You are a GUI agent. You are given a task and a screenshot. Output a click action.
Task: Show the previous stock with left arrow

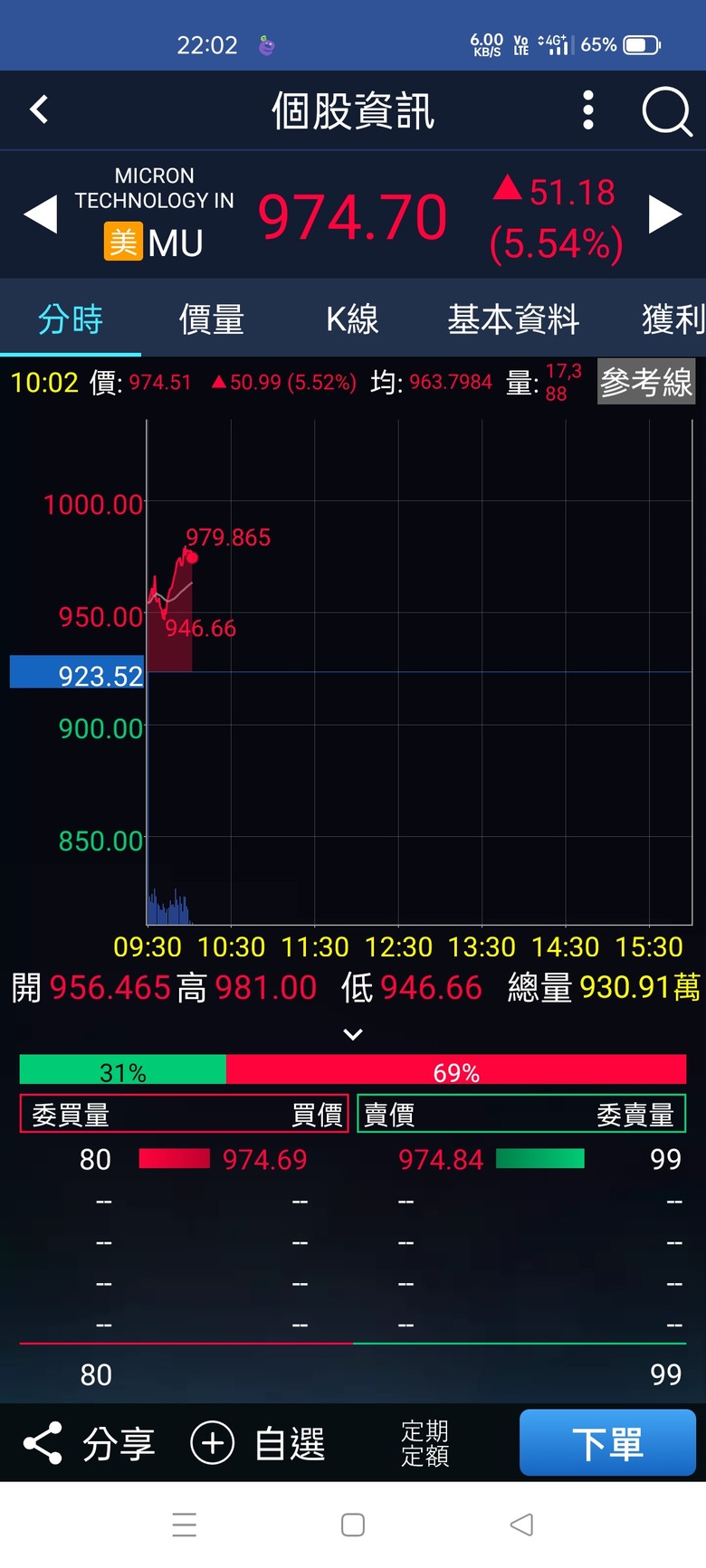point(40,215)
